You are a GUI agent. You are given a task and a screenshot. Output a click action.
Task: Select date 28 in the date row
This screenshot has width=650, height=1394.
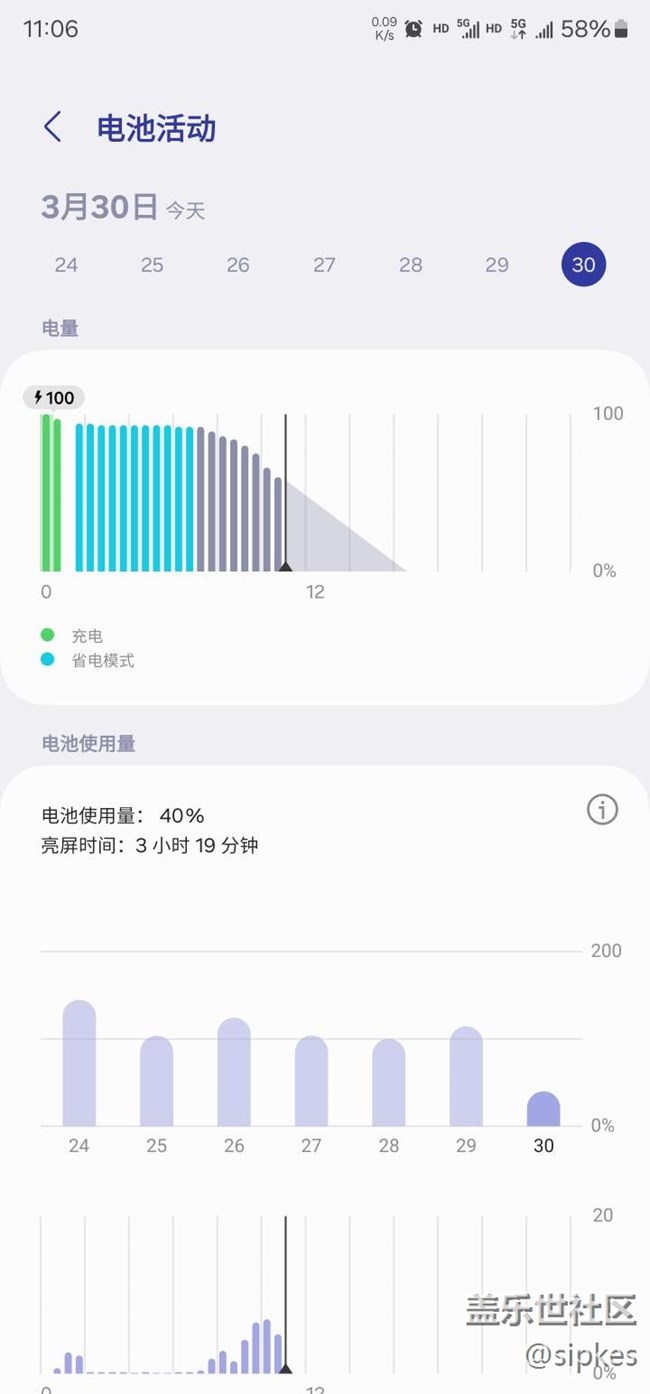(x=411, y=265)
